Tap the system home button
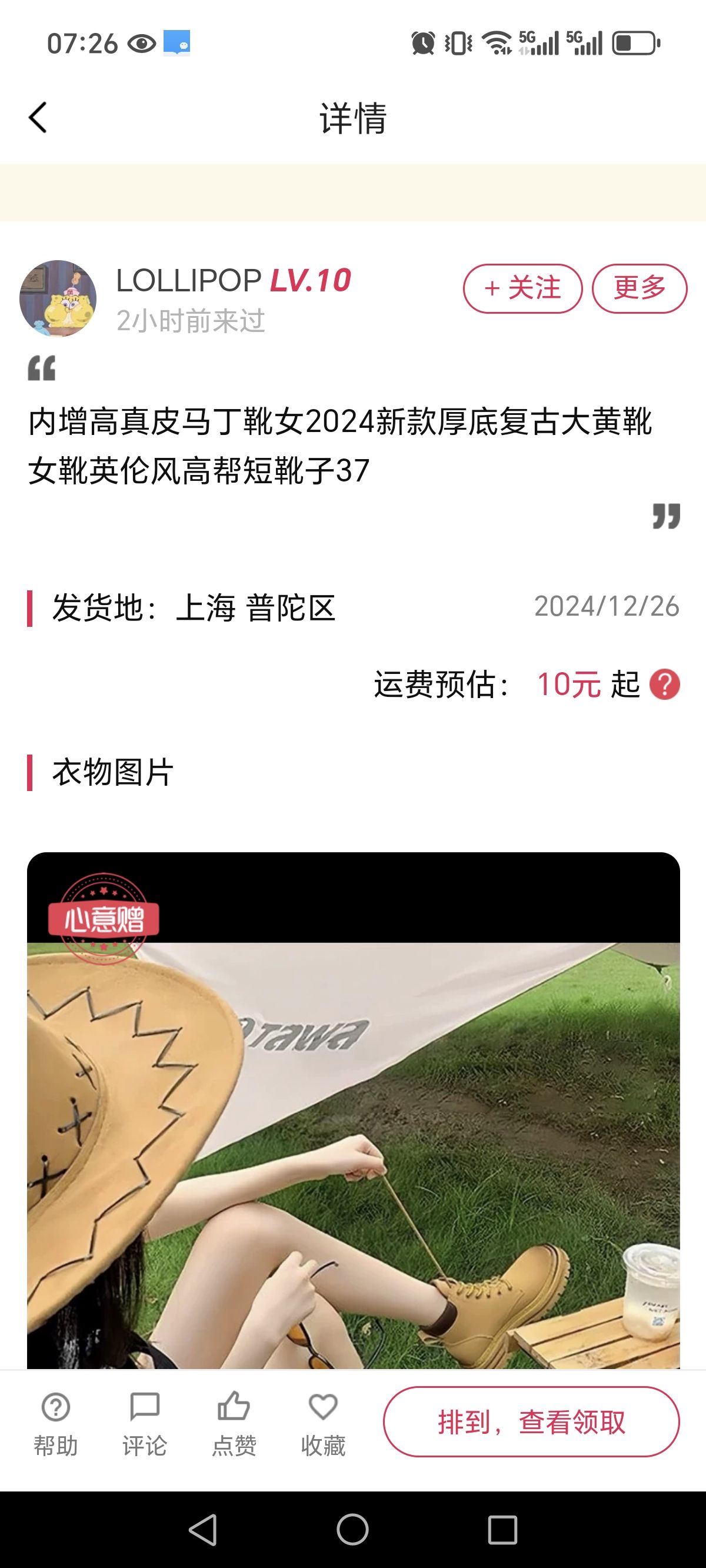This screenshot has width=706, height=1568. tap(353, 1530)
